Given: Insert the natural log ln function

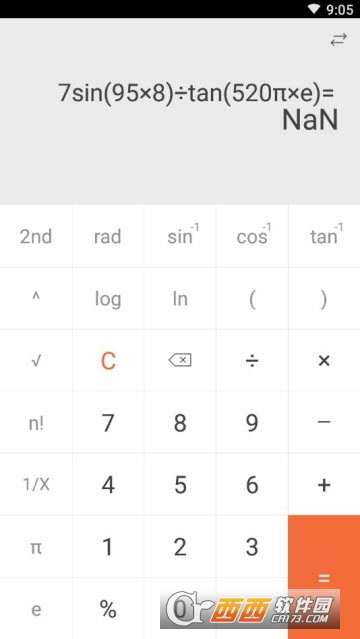Looking at the screenshot, I should [180, 299].
